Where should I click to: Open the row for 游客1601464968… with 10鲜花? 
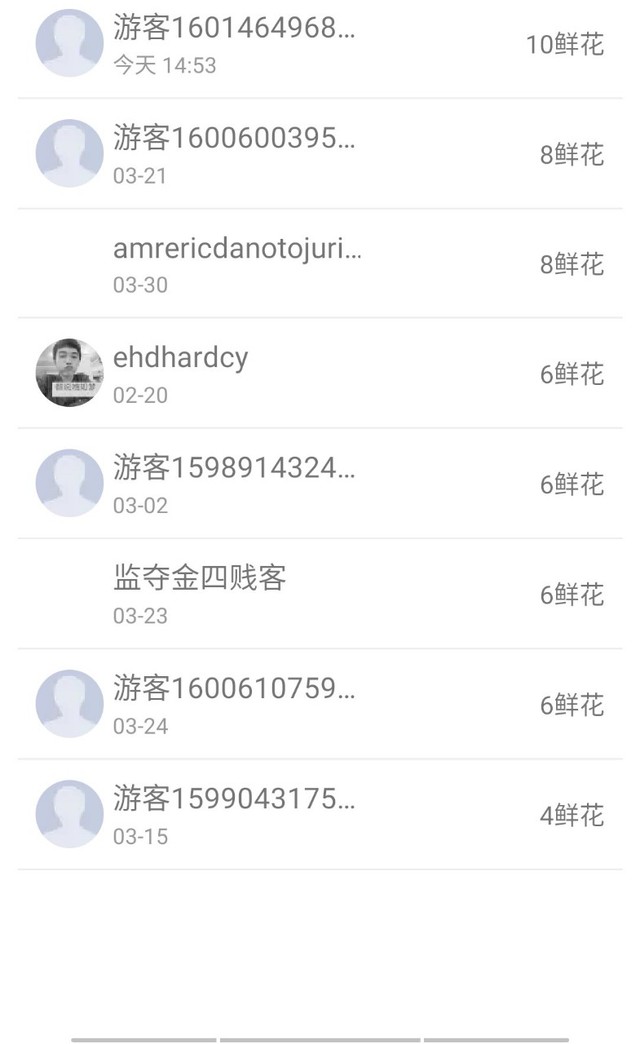[320, 44]
